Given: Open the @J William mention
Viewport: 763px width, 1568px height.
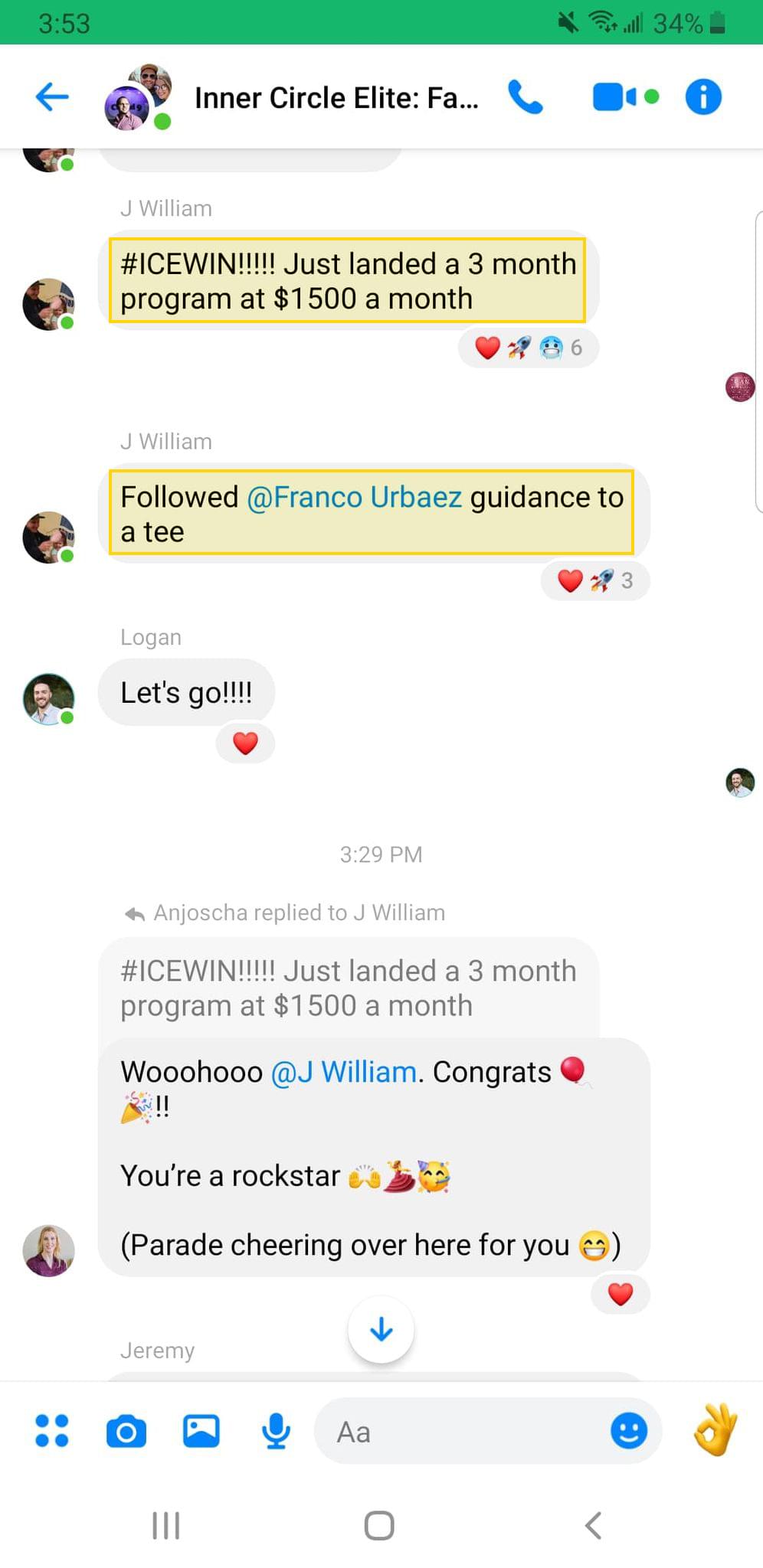Looking at the screenshot, I should (x=344, y=1072).
